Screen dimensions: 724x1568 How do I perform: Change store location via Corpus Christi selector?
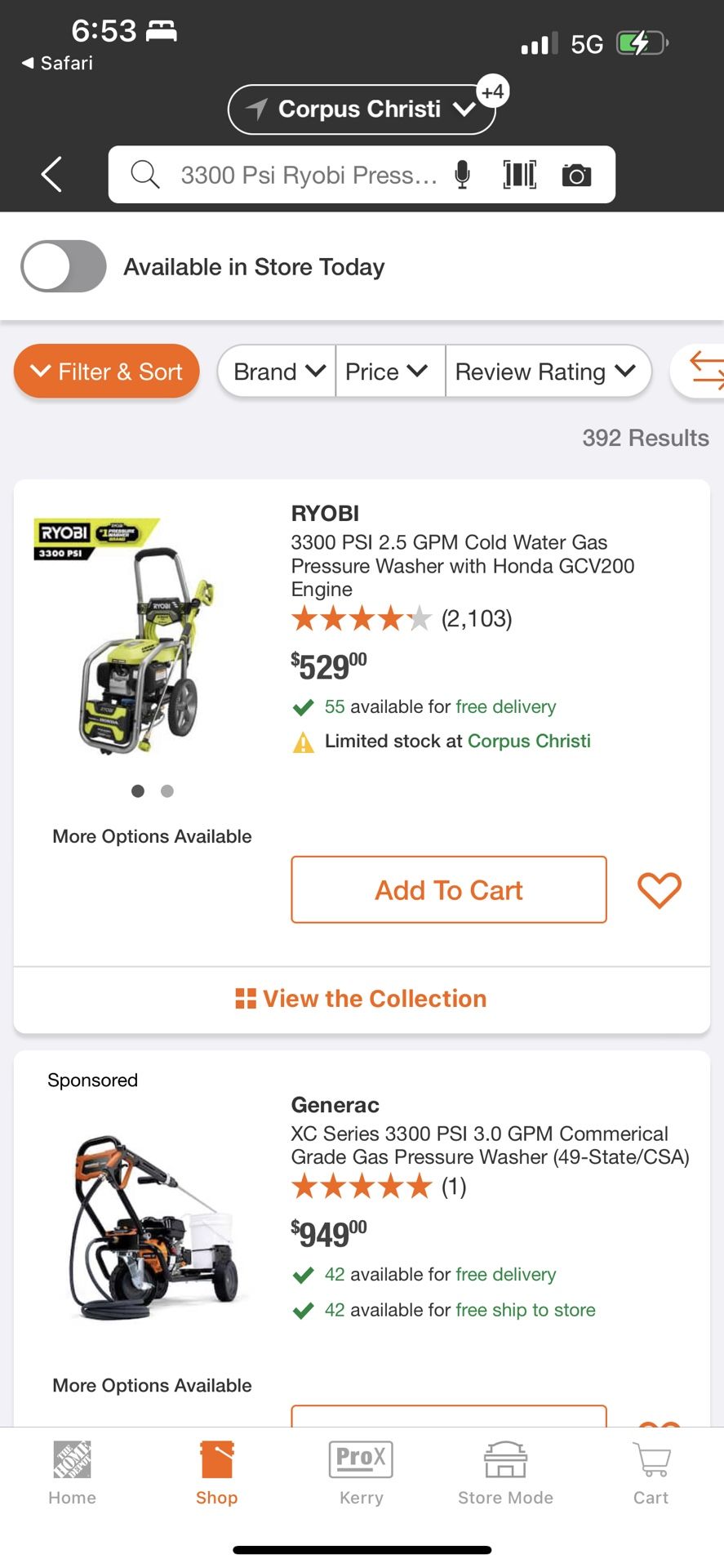[362, 109]
